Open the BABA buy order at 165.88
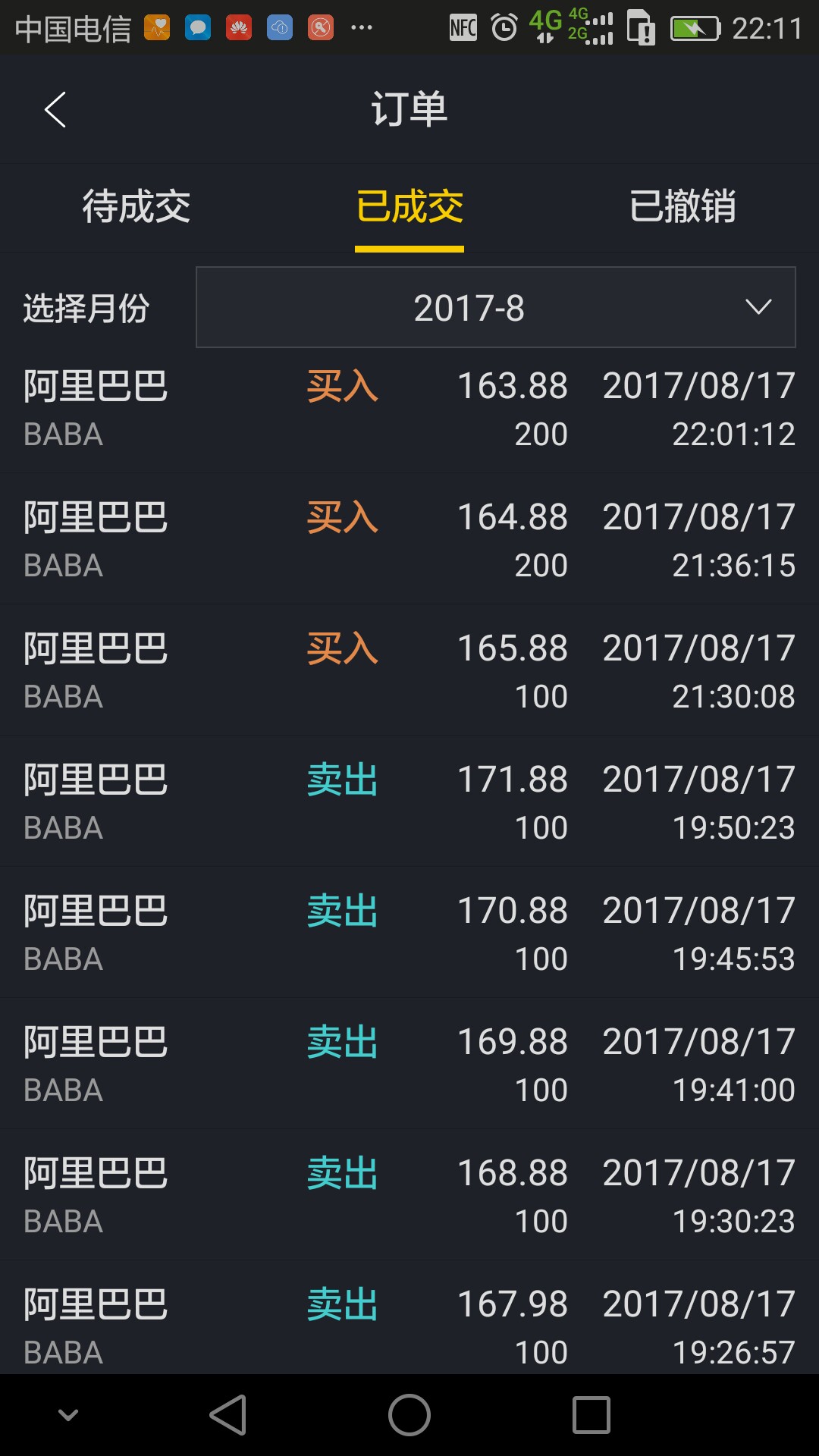 point(409,671)
